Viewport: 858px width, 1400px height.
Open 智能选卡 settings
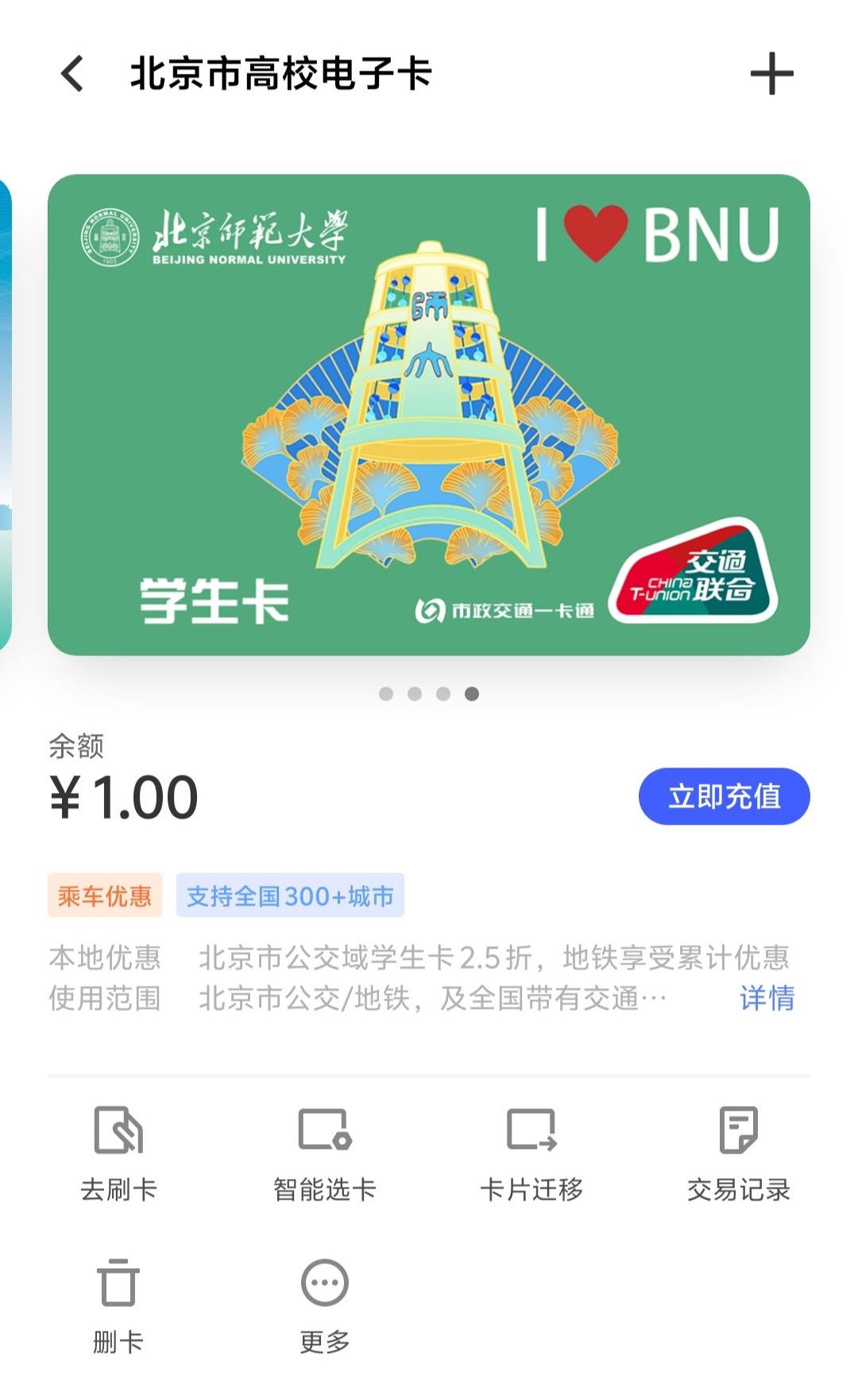[324, 1154]
